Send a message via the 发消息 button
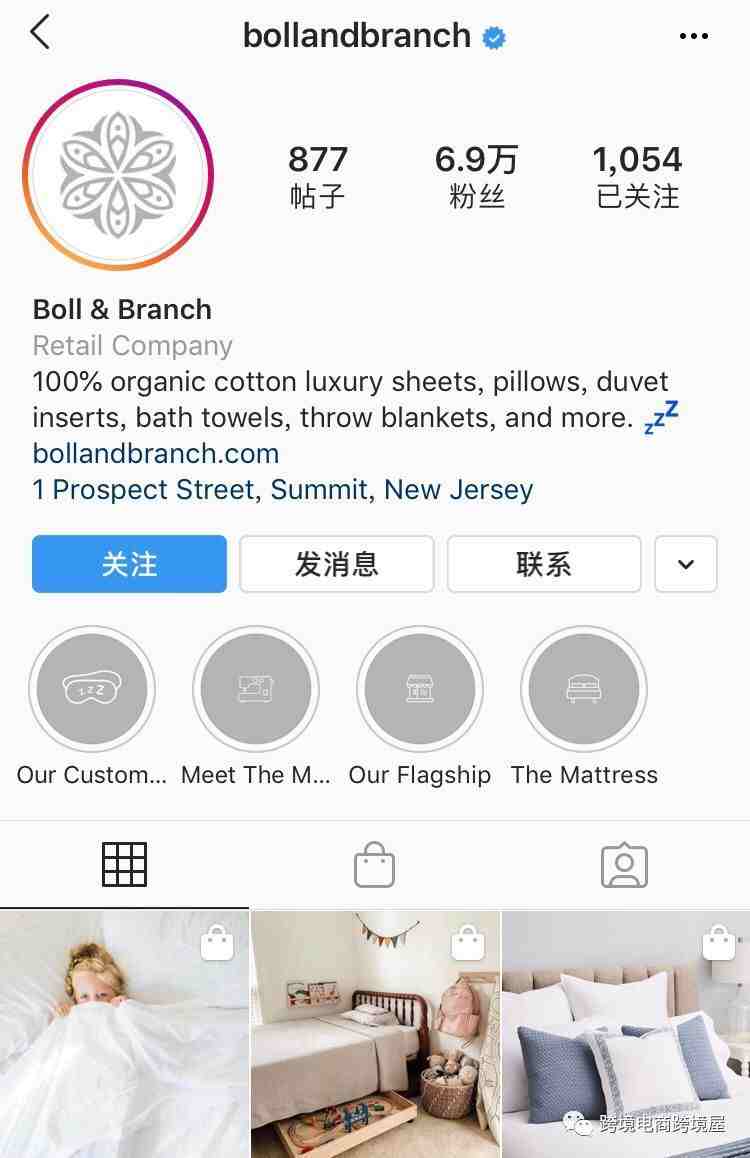Viewport: 750px width, 1158px height. [x=336, y=564]
